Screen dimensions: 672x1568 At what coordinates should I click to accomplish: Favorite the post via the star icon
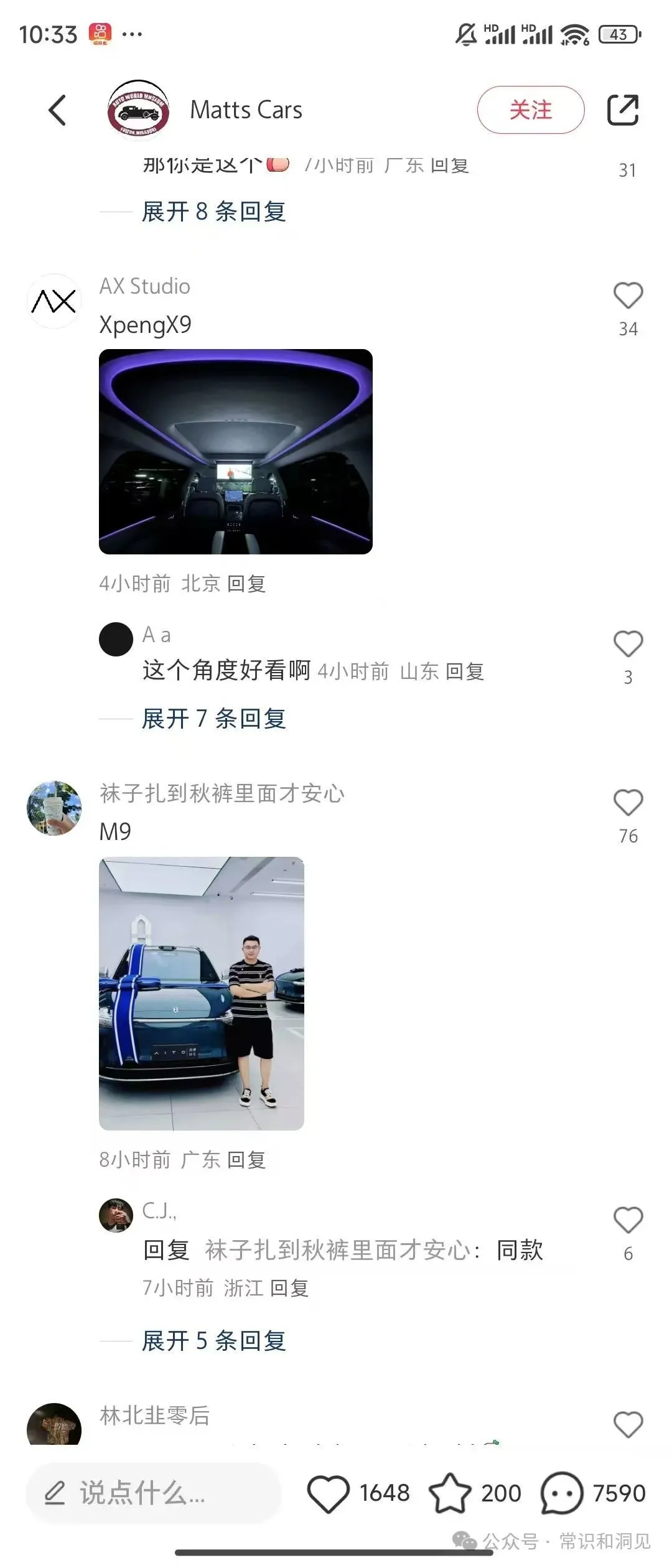[450, 1493]
